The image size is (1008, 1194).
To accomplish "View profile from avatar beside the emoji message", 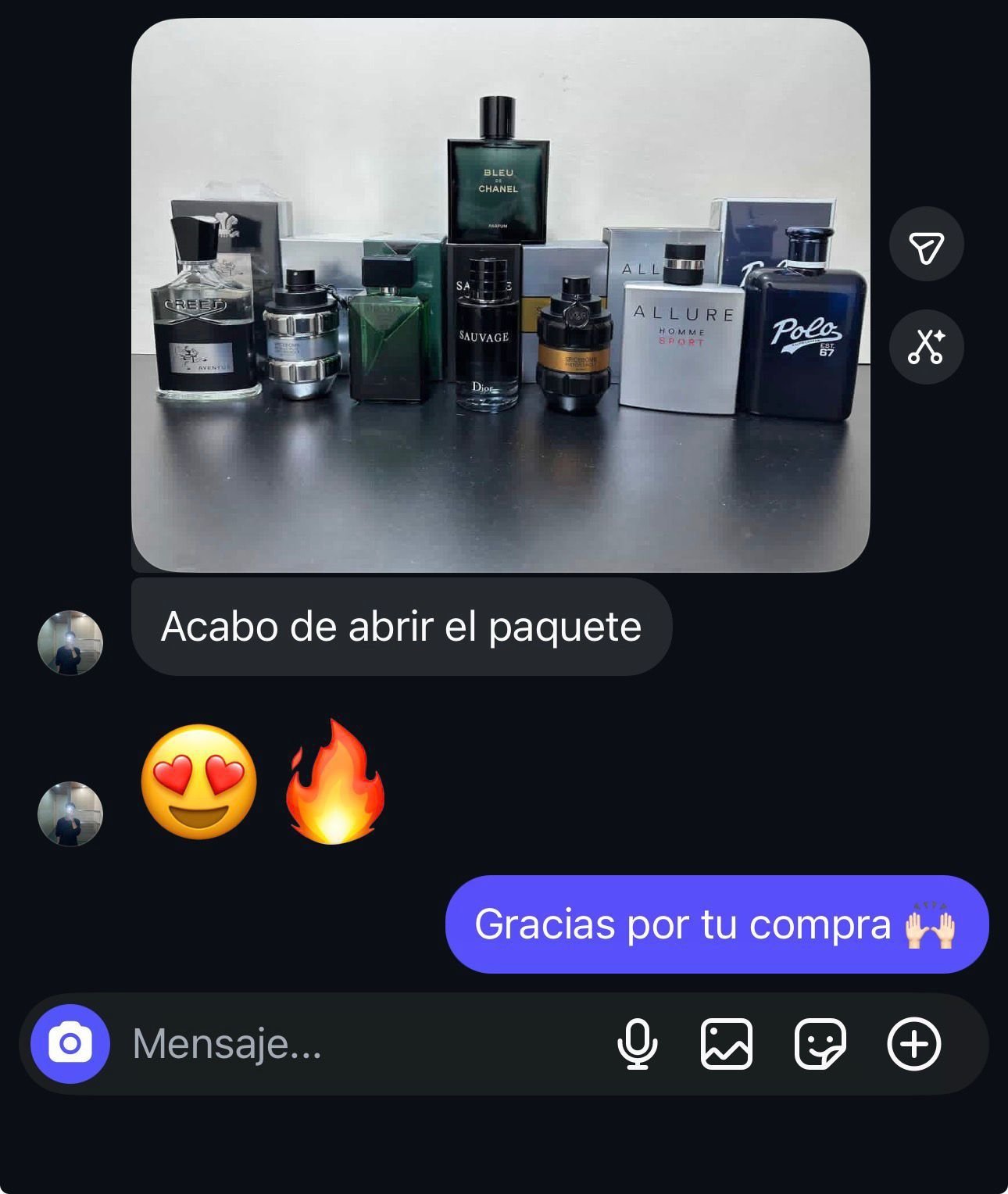I will 70,814.
